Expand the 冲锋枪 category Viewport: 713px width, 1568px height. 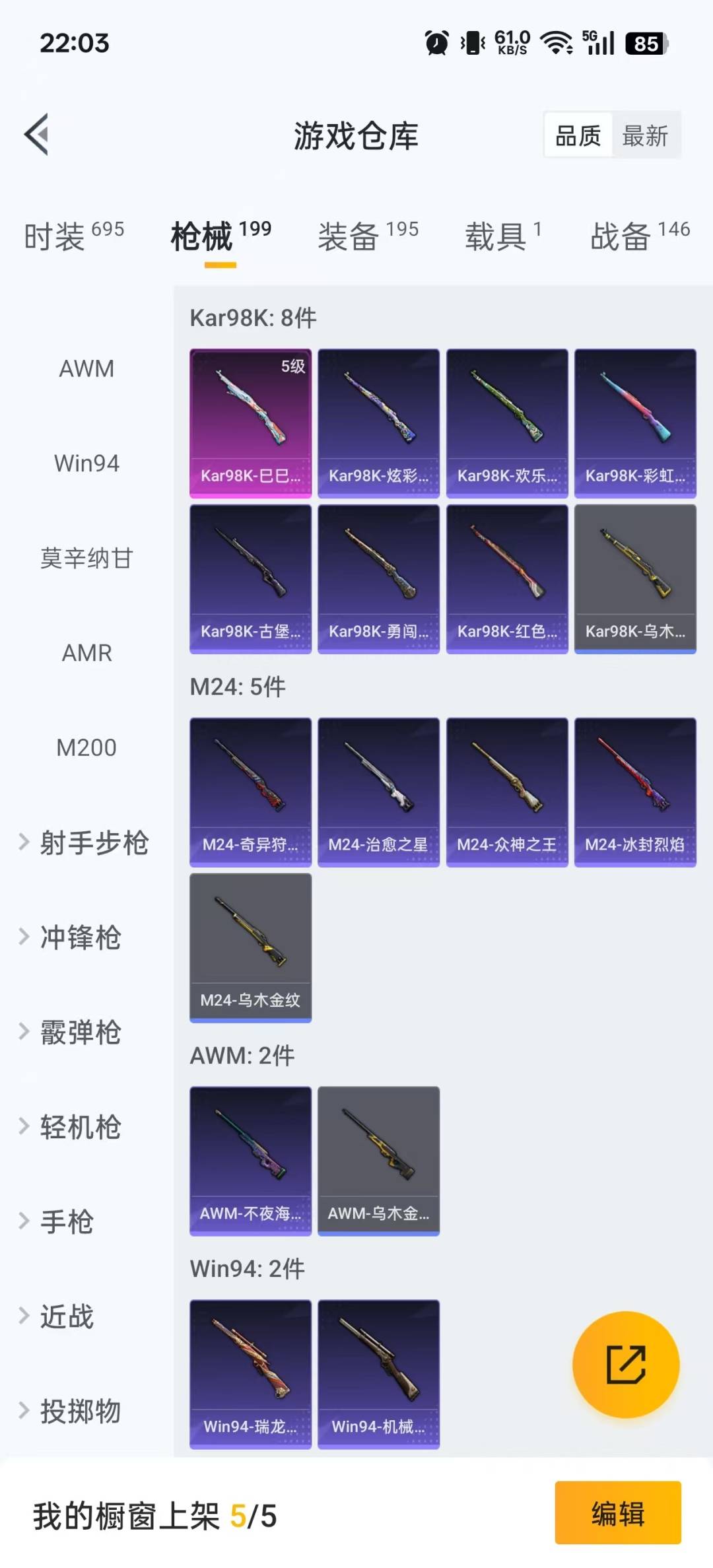79,937
